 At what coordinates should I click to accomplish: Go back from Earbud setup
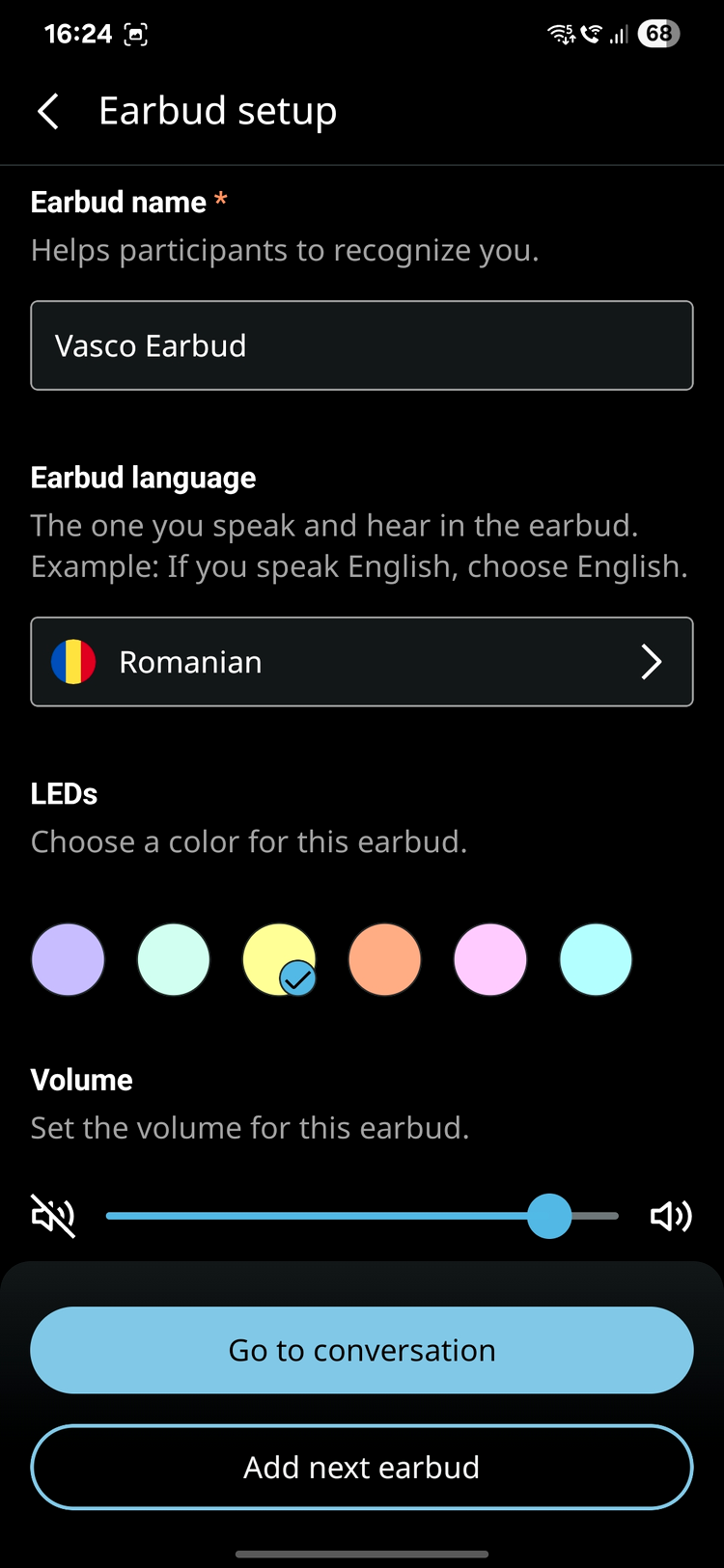pos(48,111)
